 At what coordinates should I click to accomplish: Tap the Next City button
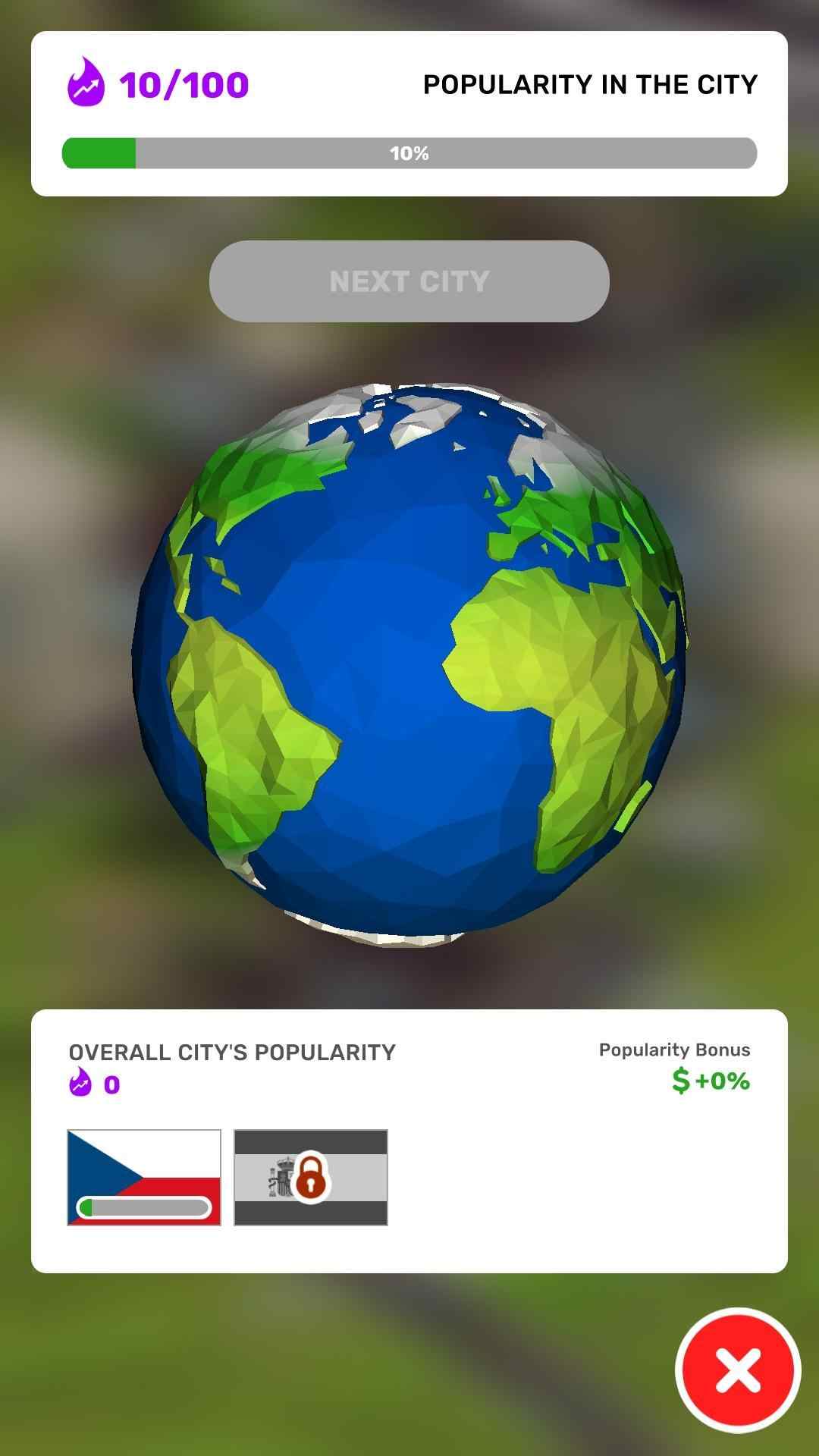409,281
